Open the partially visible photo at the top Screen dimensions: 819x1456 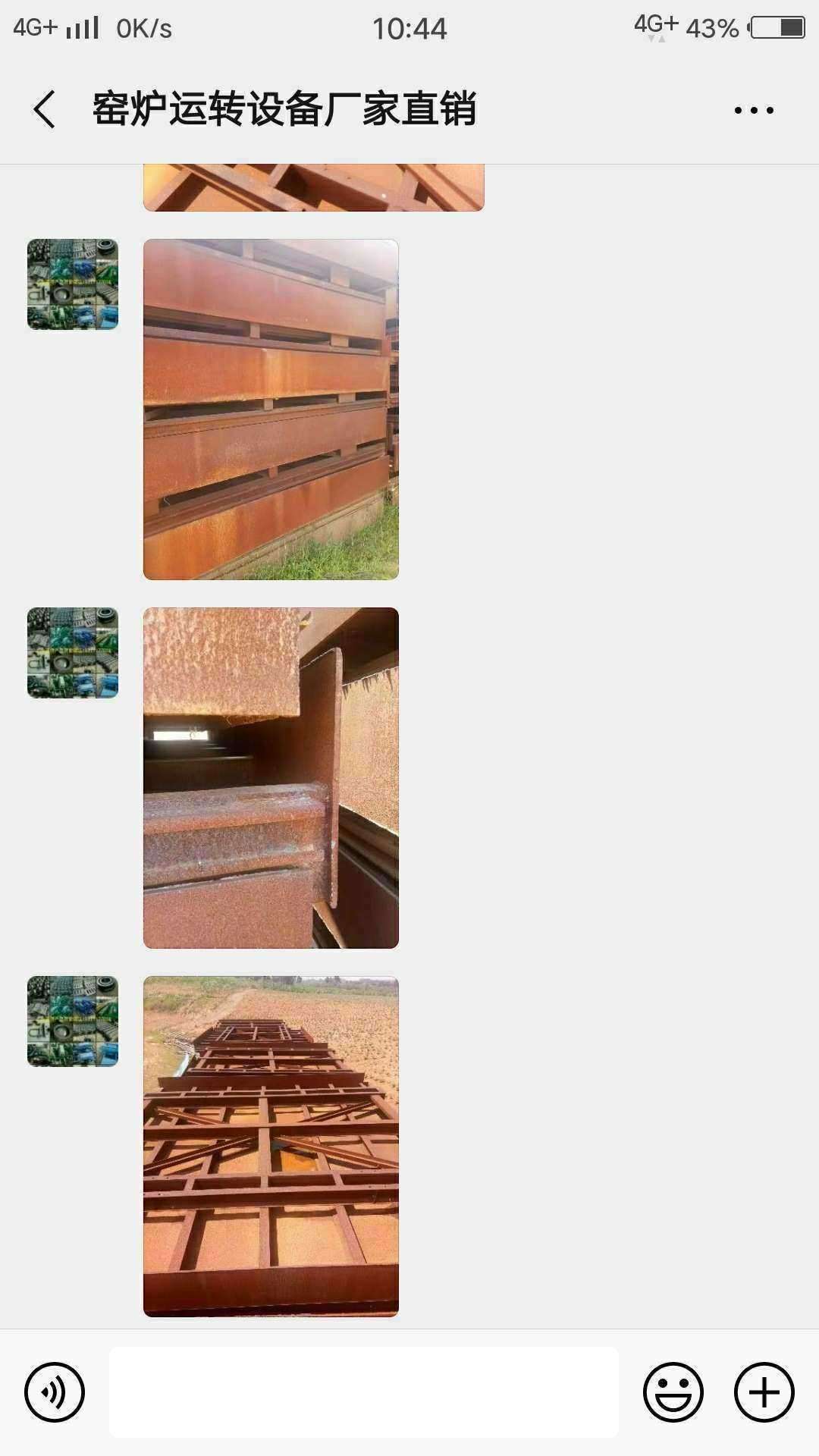click(x=313, y=187)
